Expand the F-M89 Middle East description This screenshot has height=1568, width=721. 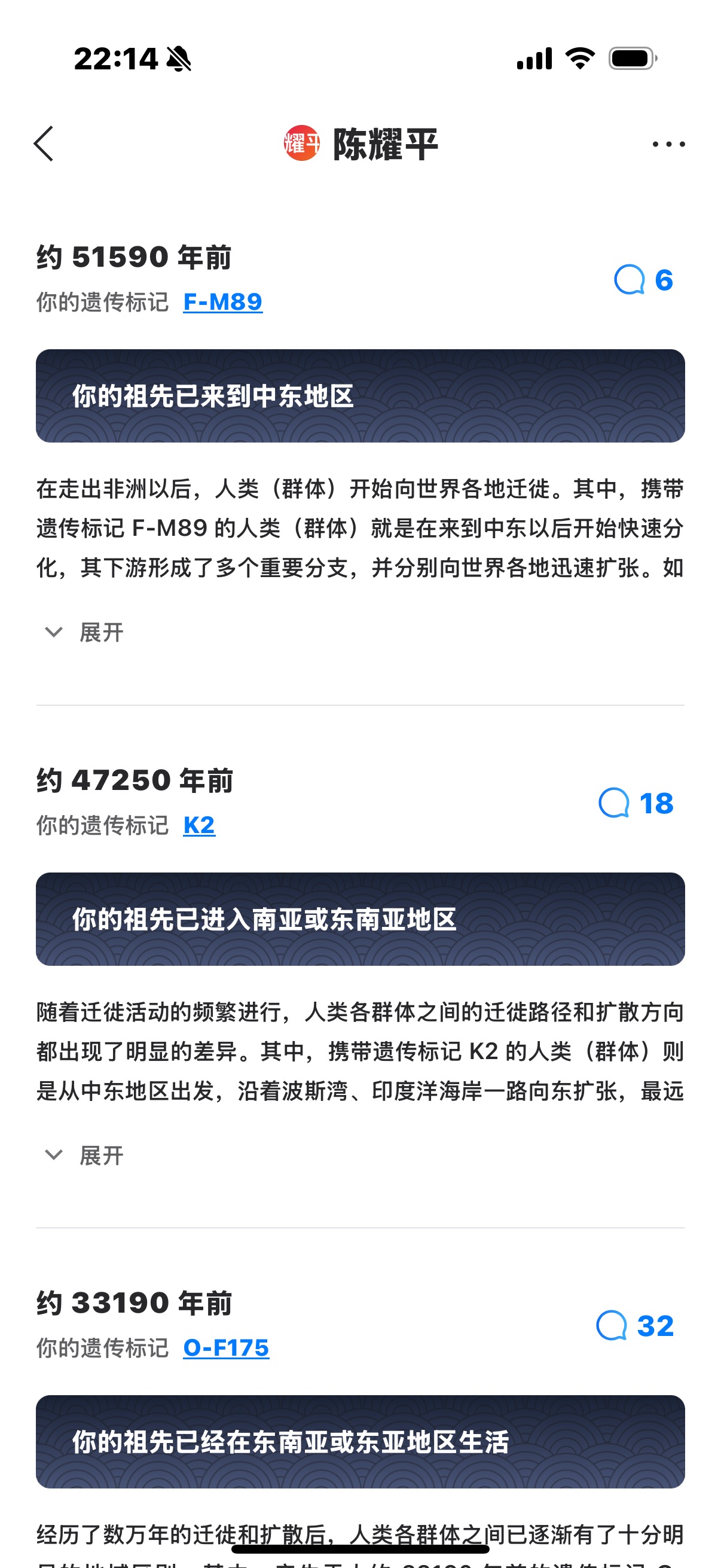[x=85, y=633]
